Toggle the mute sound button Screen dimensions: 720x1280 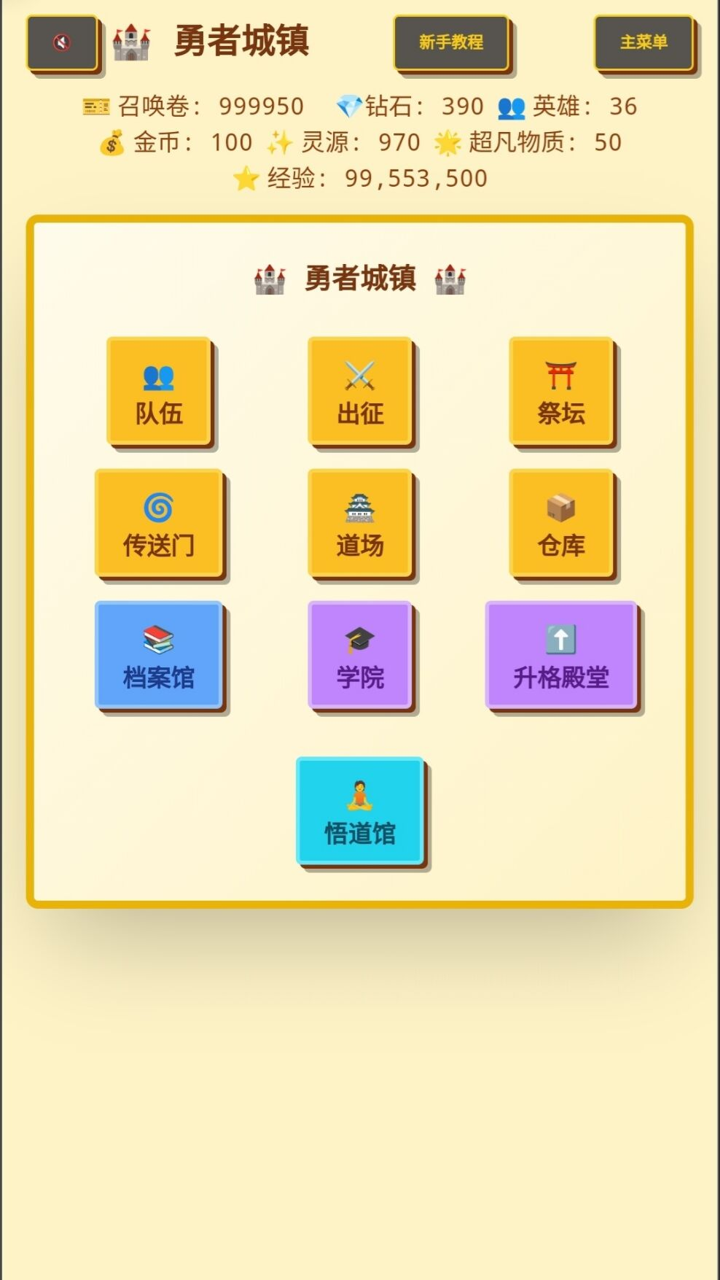62,42
